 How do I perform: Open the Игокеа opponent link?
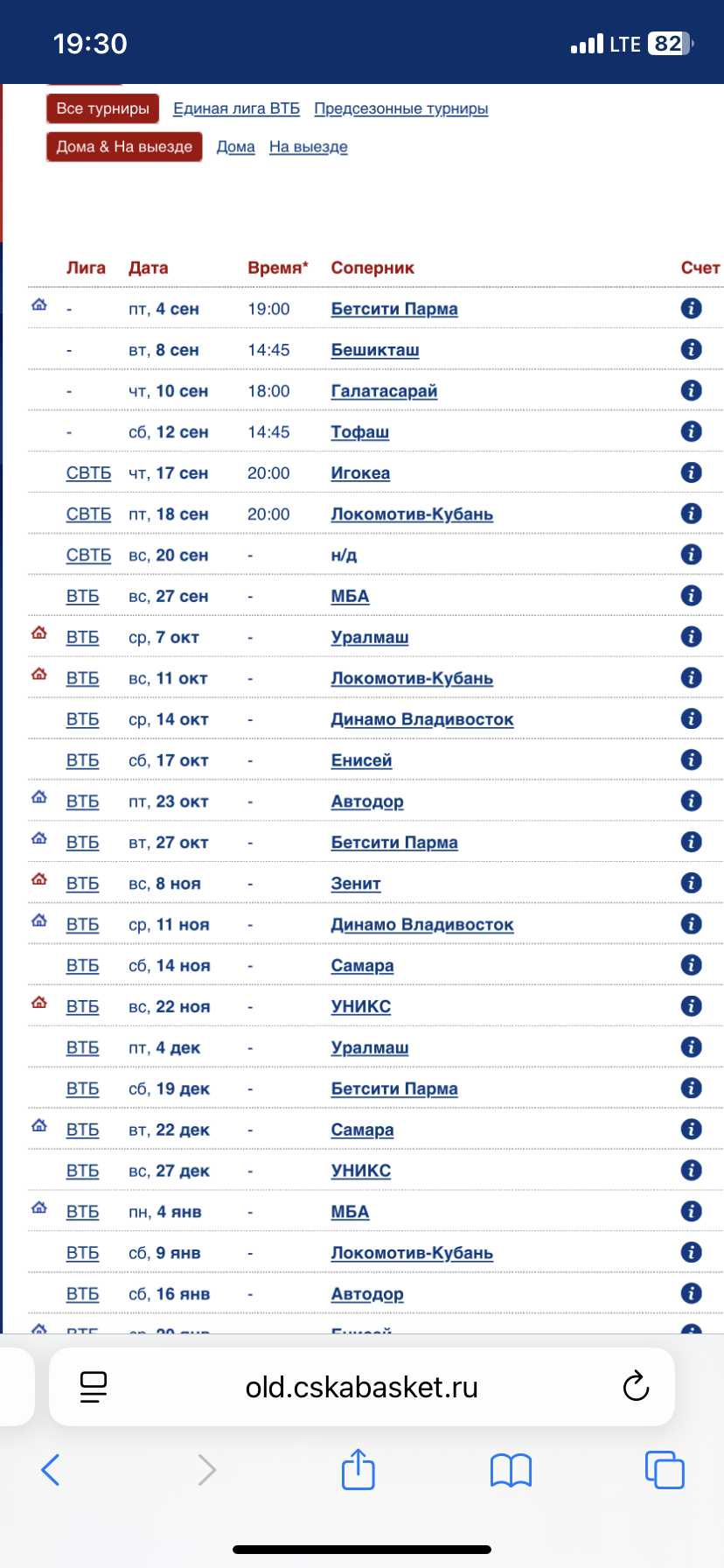point(360,473)
